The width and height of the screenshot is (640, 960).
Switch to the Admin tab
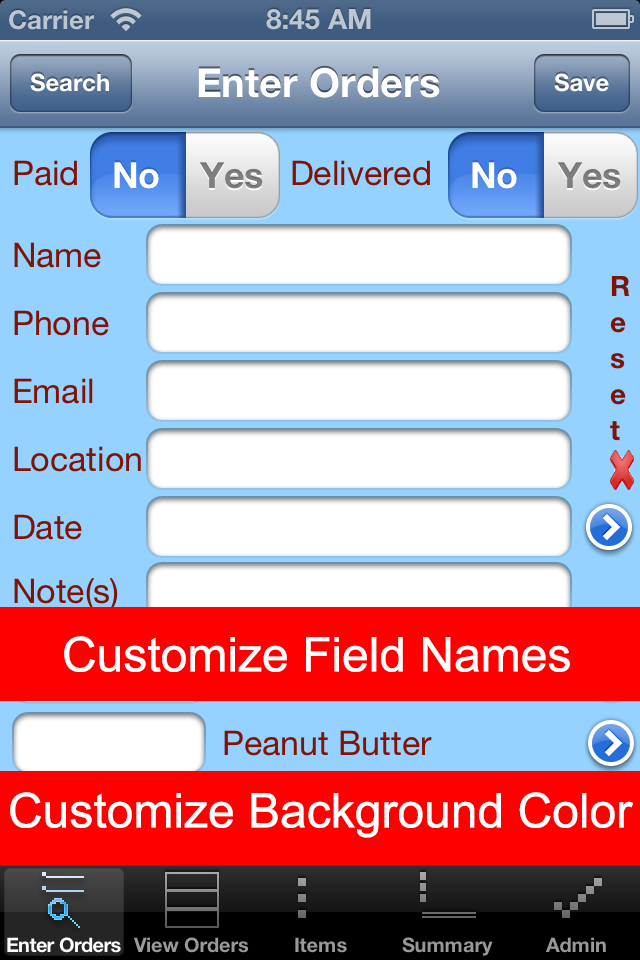coord(576,912)
